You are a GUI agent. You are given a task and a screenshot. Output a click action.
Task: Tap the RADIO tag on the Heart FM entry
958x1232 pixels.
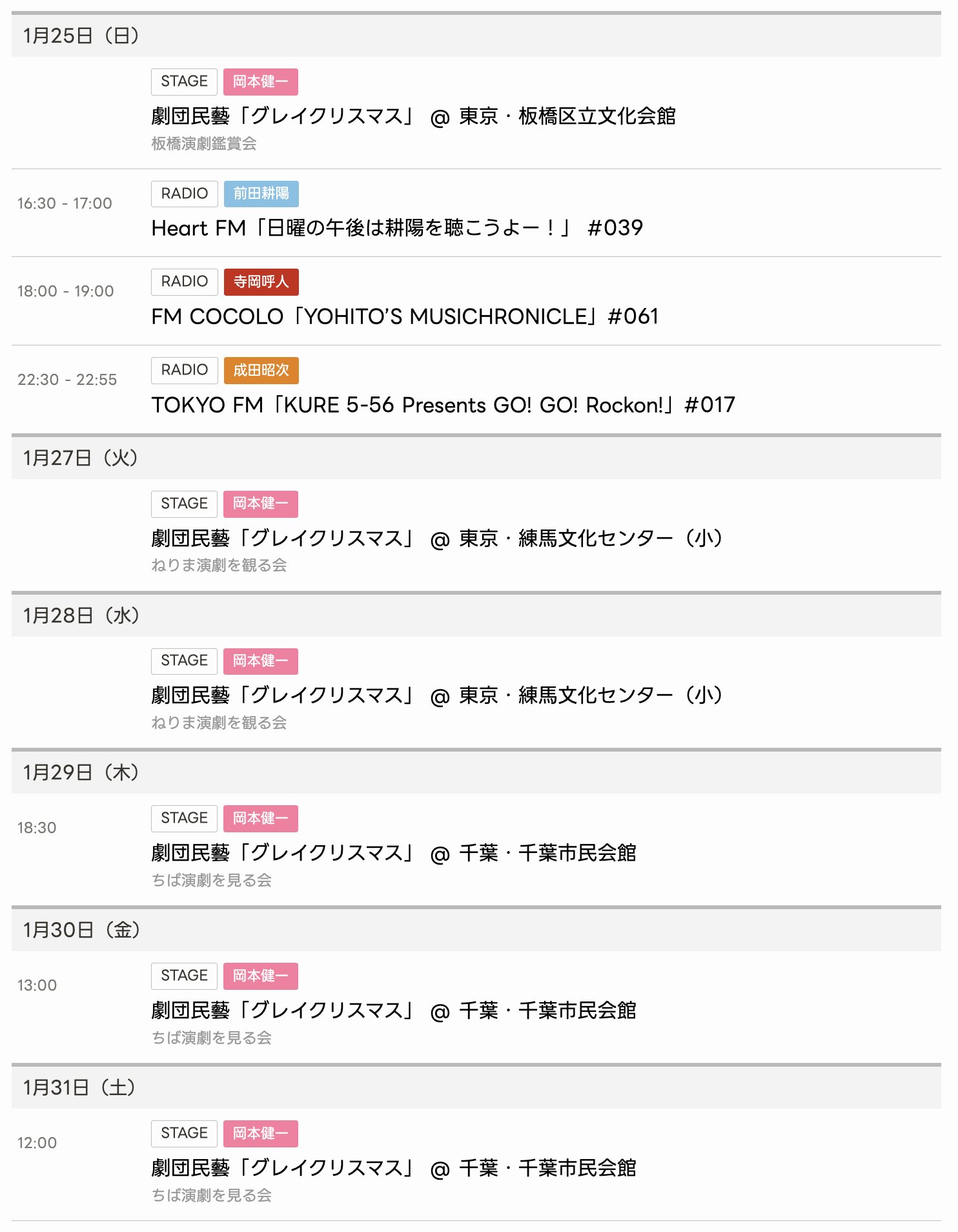[185, 194]
